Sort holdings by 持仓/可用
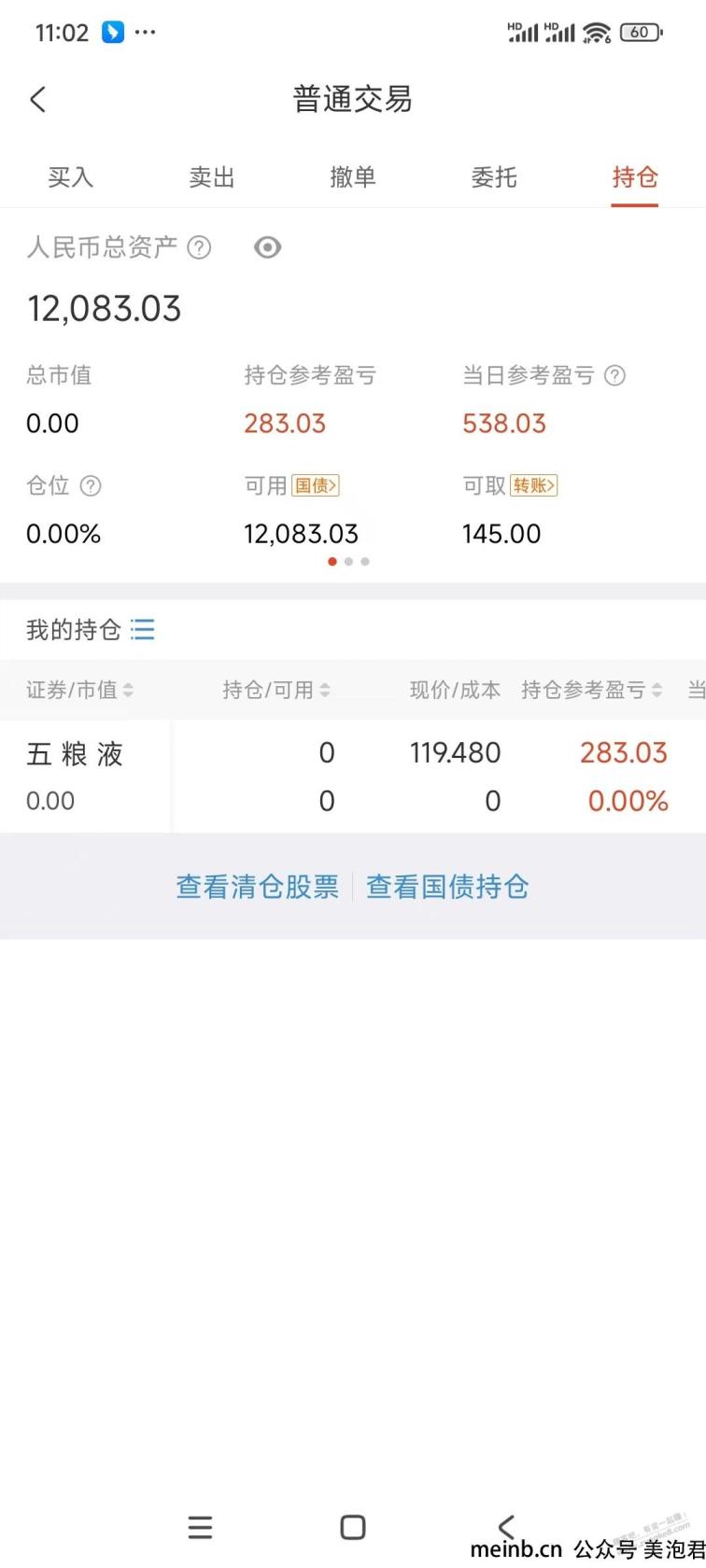This screenshot has height=1568, width=706. coord(276,690)
